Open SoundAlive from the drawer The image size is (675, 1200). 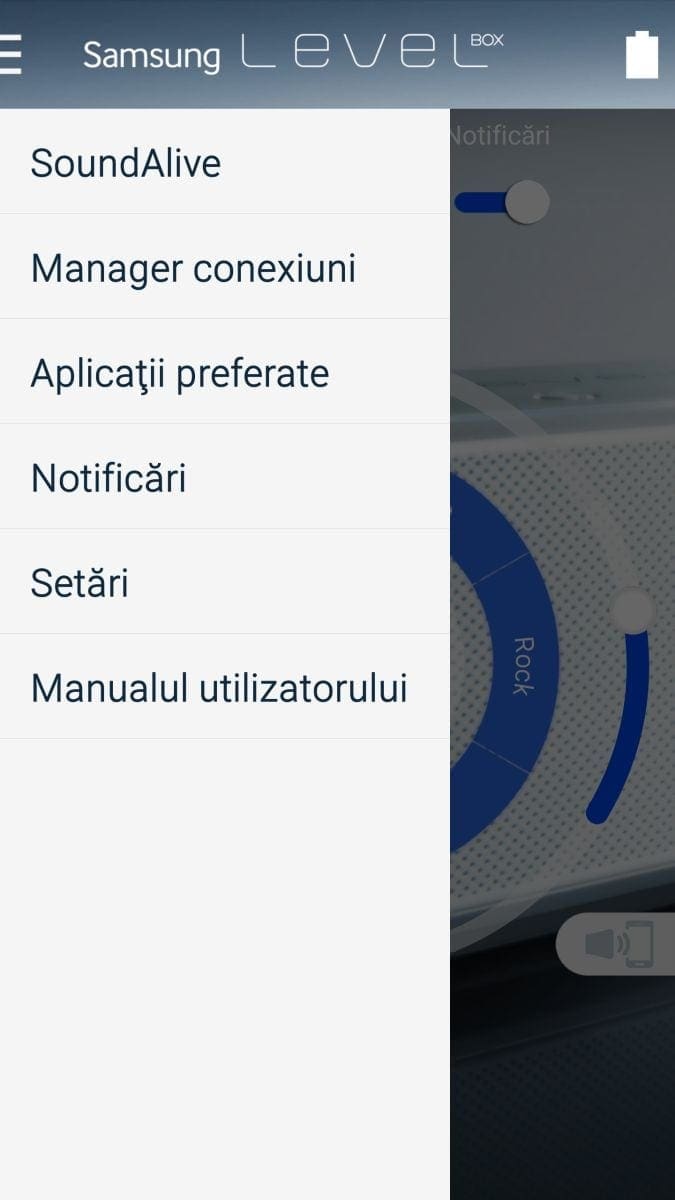(224, 162)
